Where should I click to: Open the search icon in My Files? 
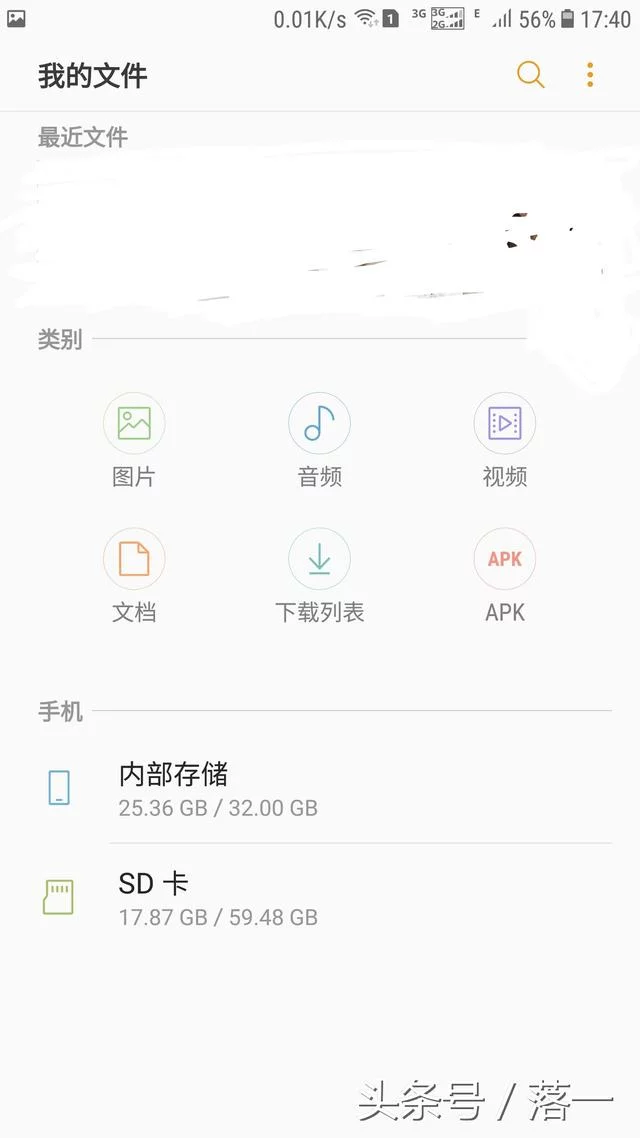coord(530,75)
